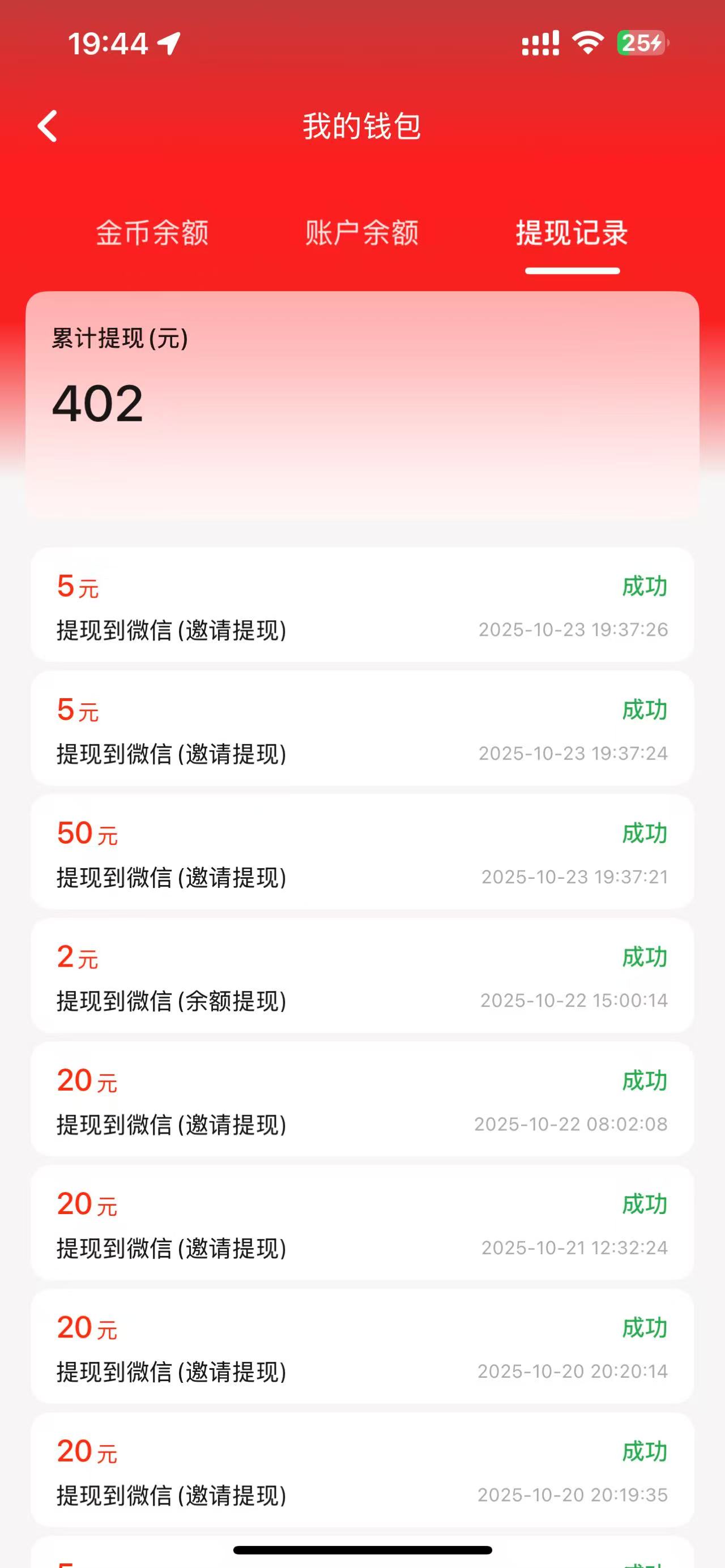Switch to the 金币余额 tab
This screenshot has width=725, height=1568.
(152, 233)
